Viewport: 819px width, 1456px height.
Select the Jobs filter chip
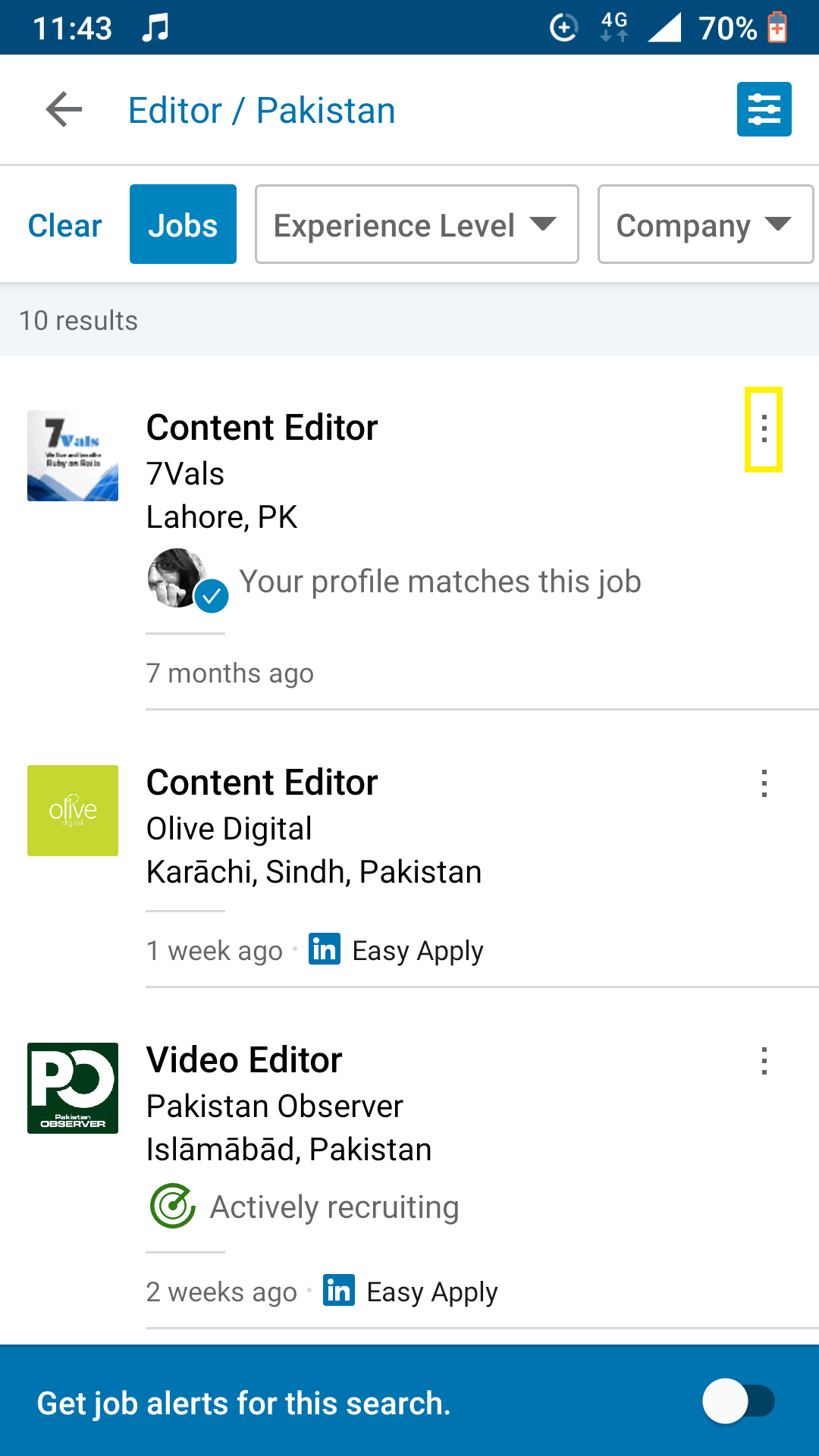(x=183, y=224)
